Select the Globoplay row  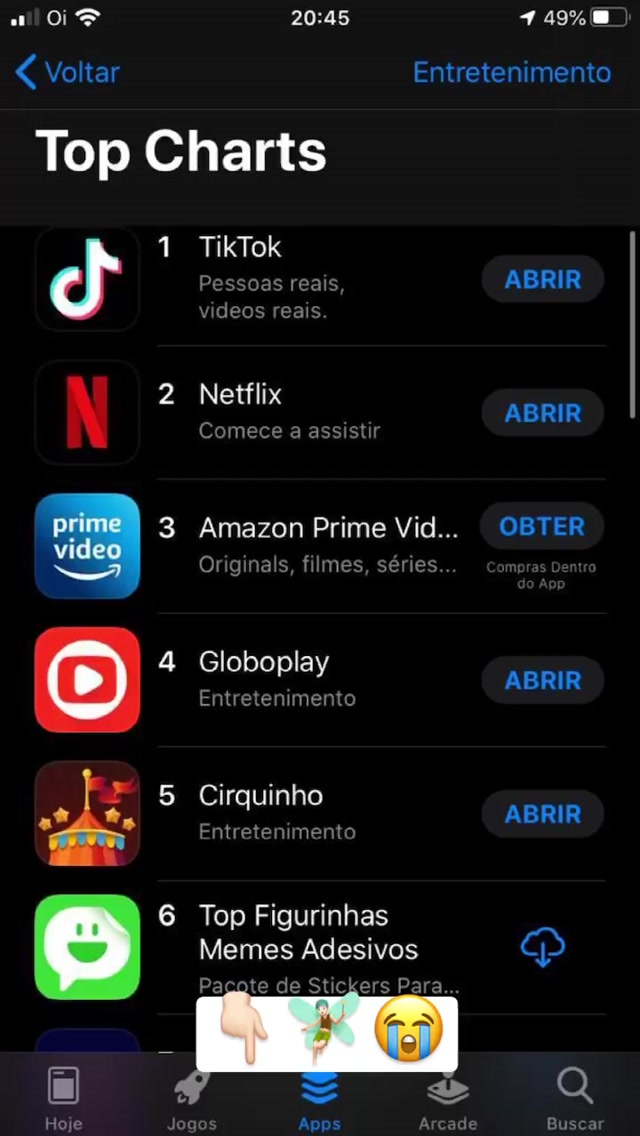coord(300,679)
